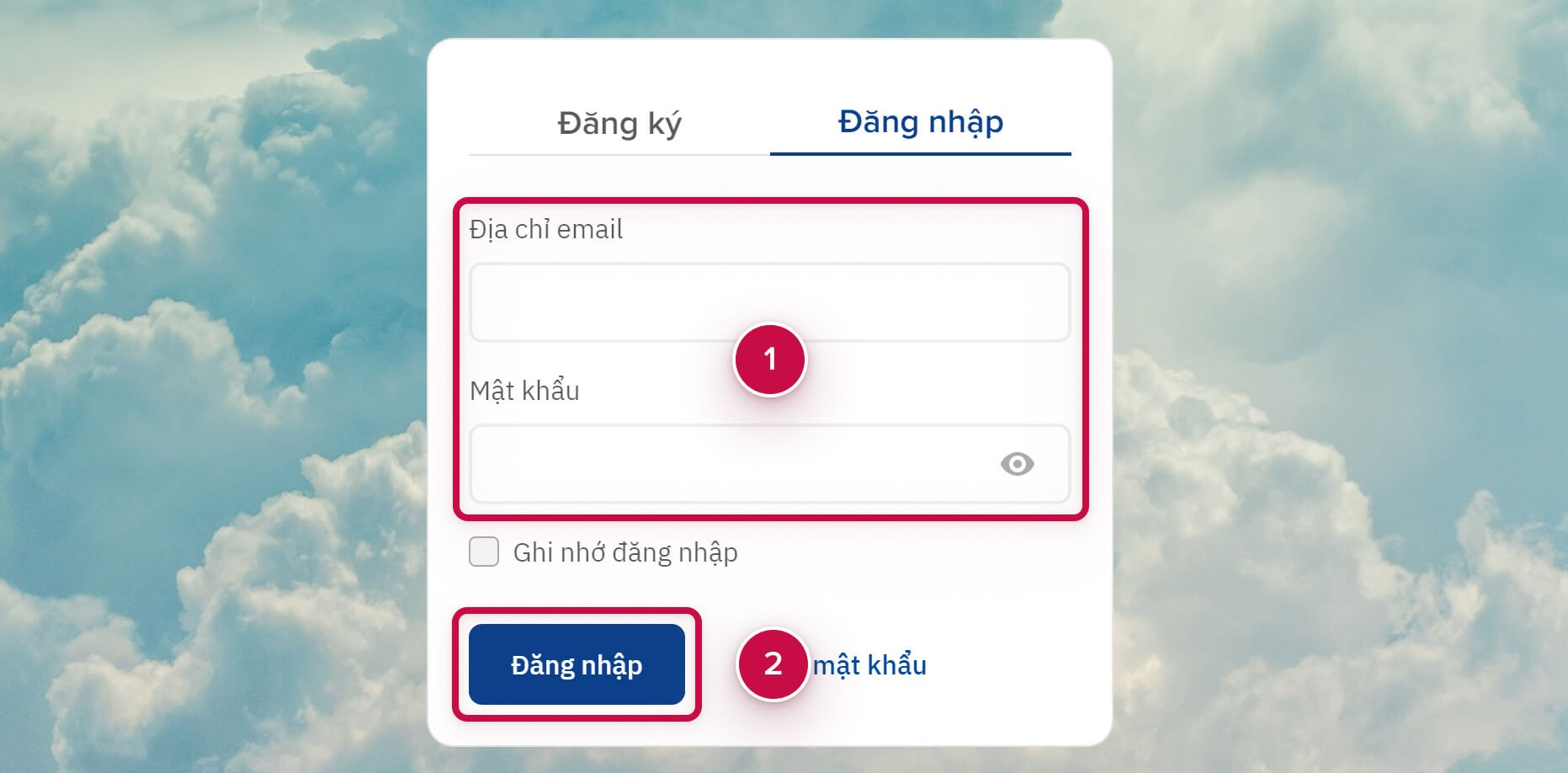
Task: Select the Đăng nhập tab
Action: click(x=920, y=122)
